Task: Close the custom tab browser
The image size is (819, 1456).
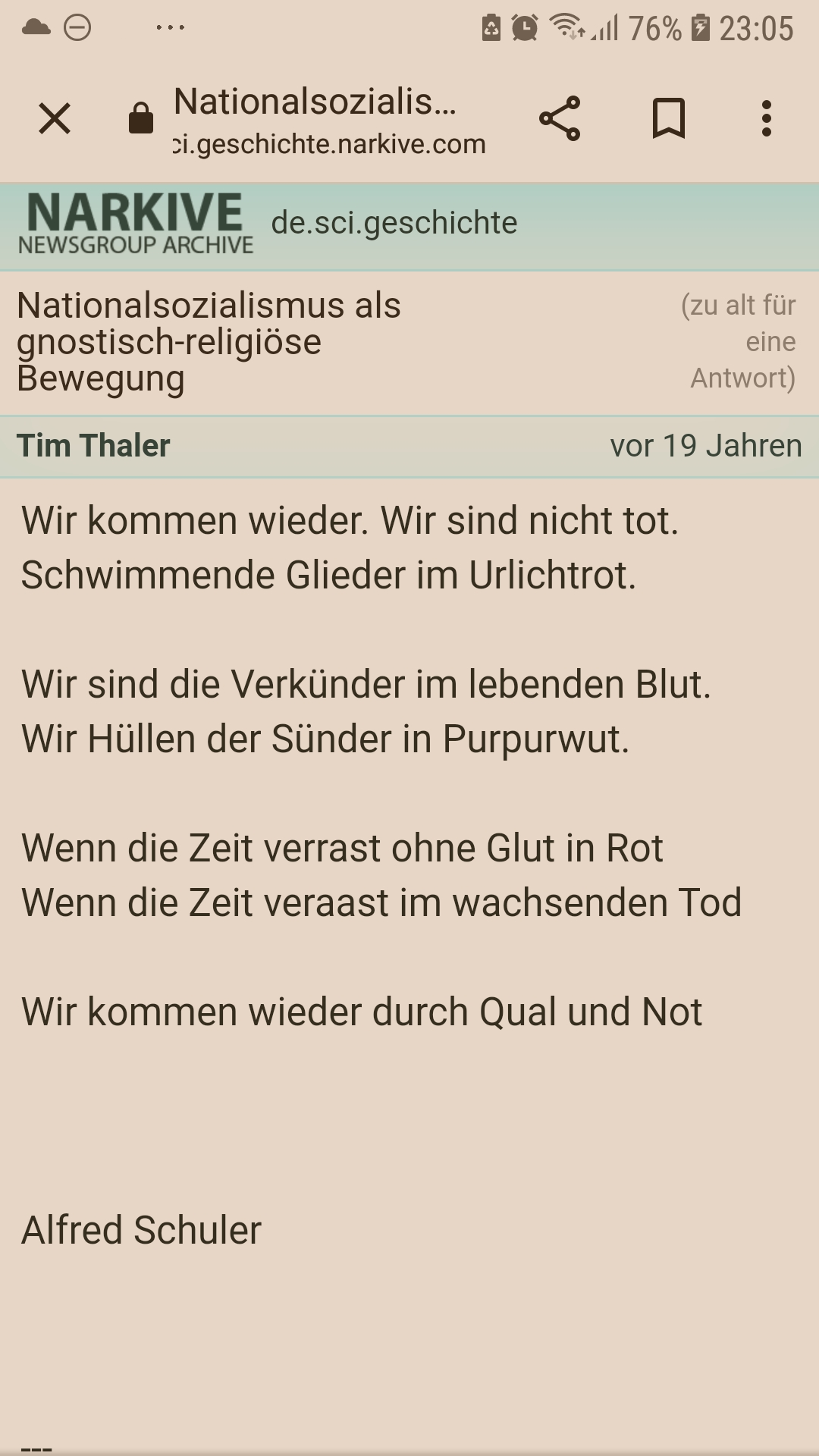Action: [55, 119]
